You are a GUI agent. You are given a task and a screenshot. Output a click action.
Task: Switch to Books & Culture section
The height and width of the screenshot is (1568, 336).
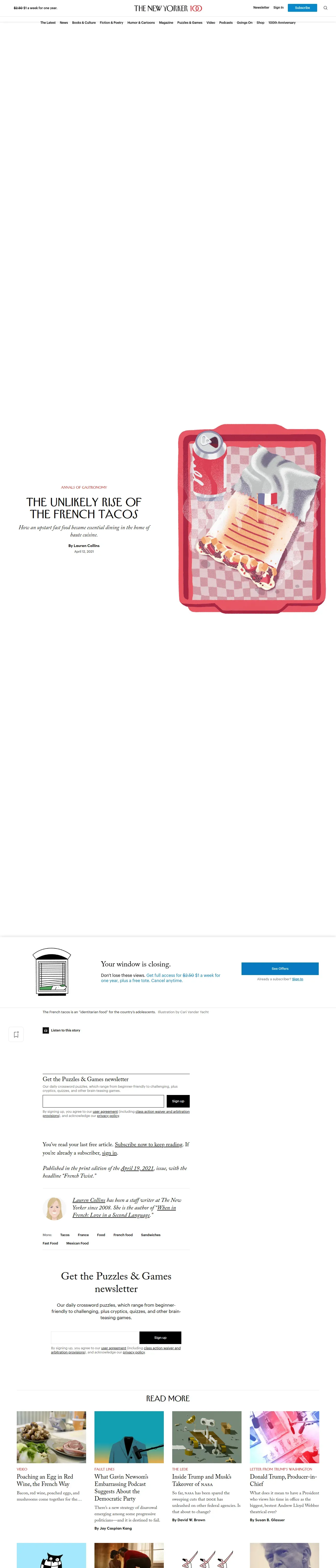[x=83, y=22]
